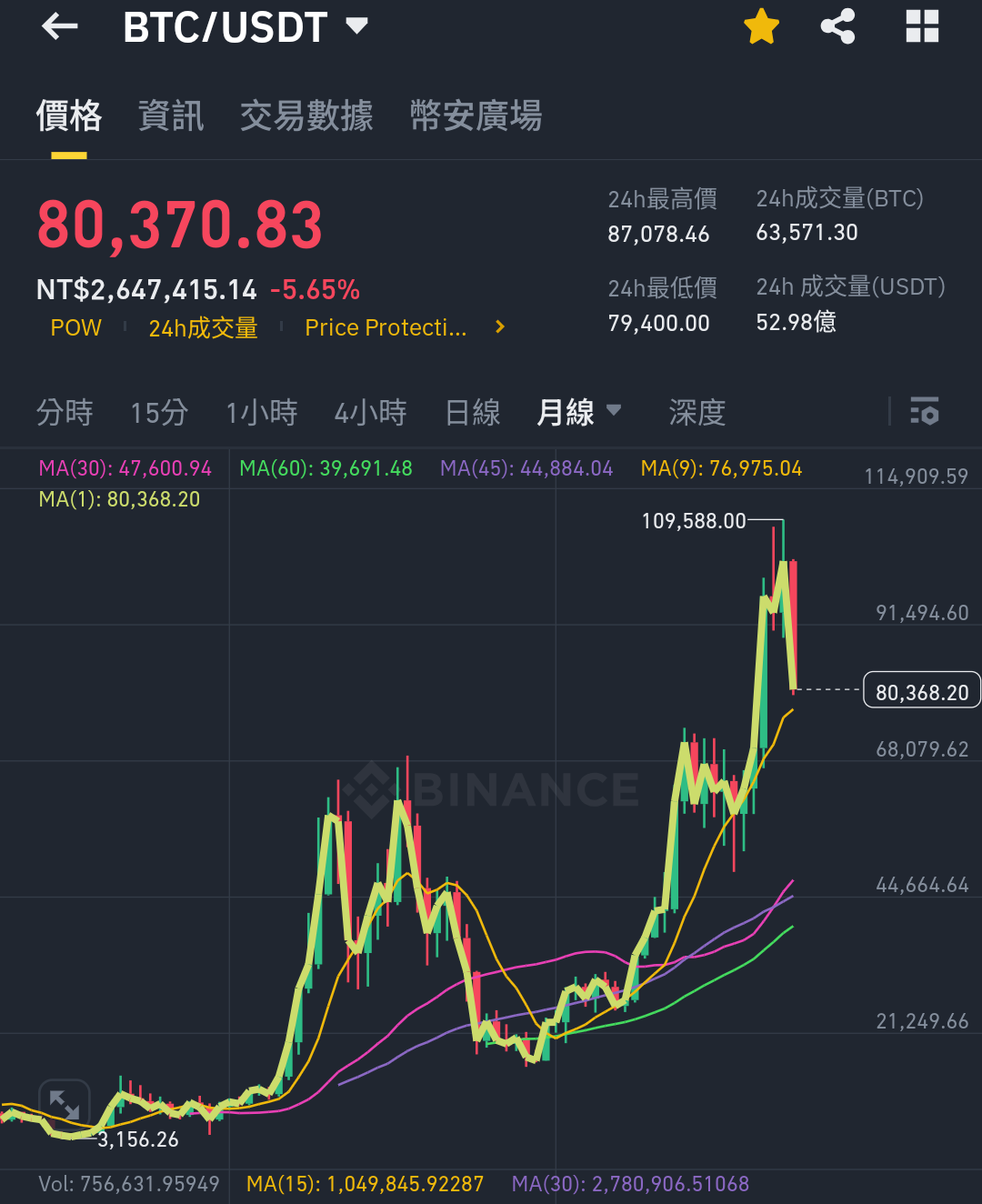982x1204 pixels.
Task: Tap the 24h成交量 tag
Action: [203, 328]
